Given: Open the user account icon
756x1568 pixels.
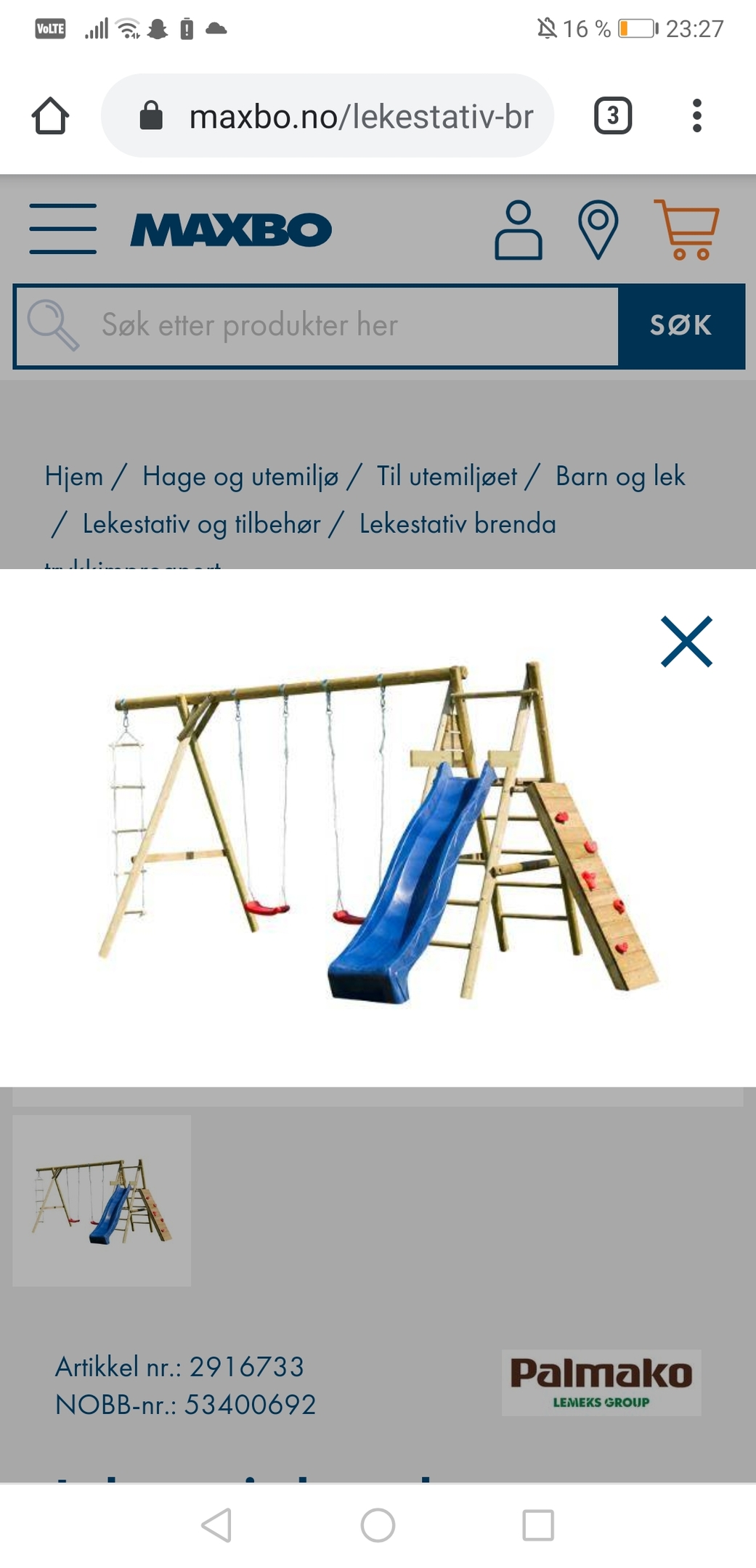Looking at the screenshot, I should (519, 230).
